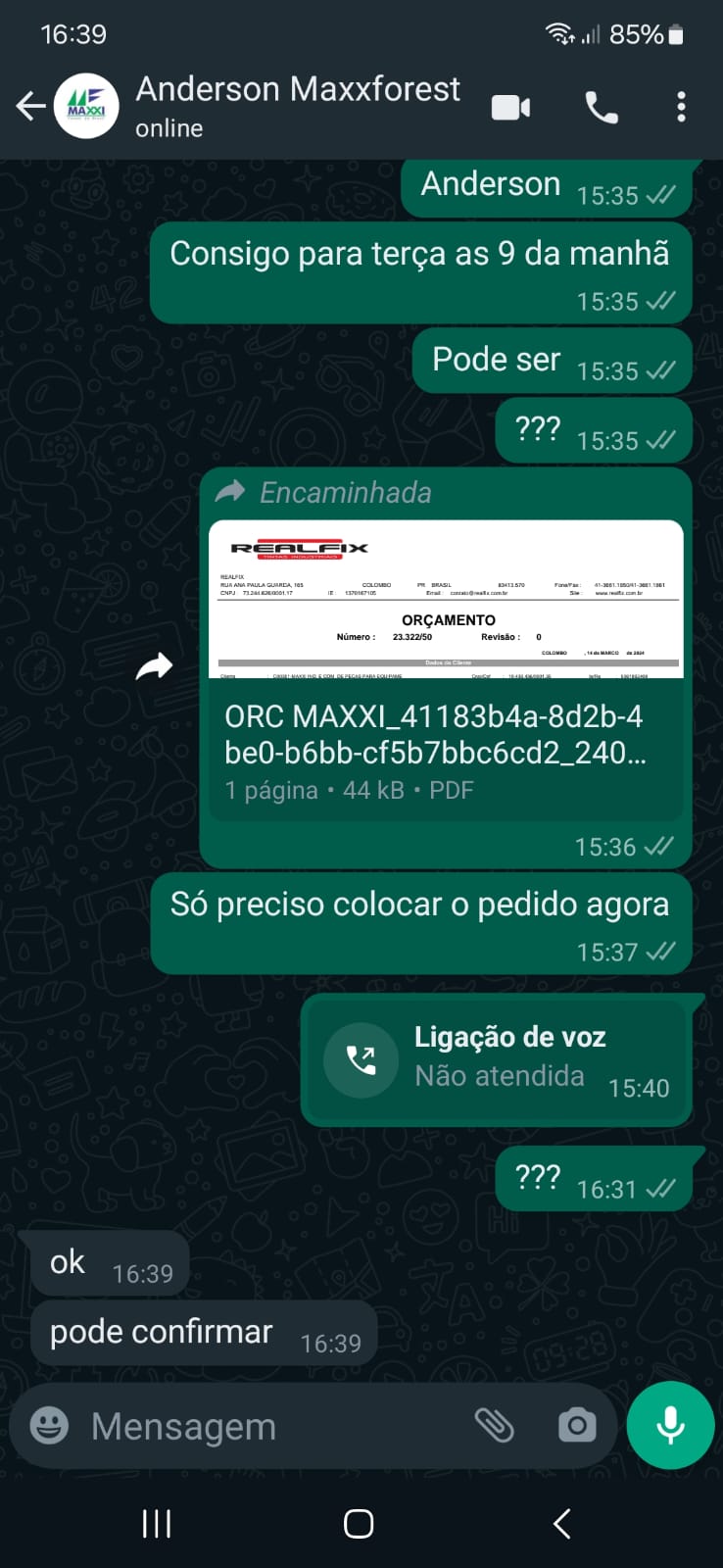The height and width of the screenshot is (1568, 723).
Task: Focus the Mensagem text field
Action: click(265, 1426)
